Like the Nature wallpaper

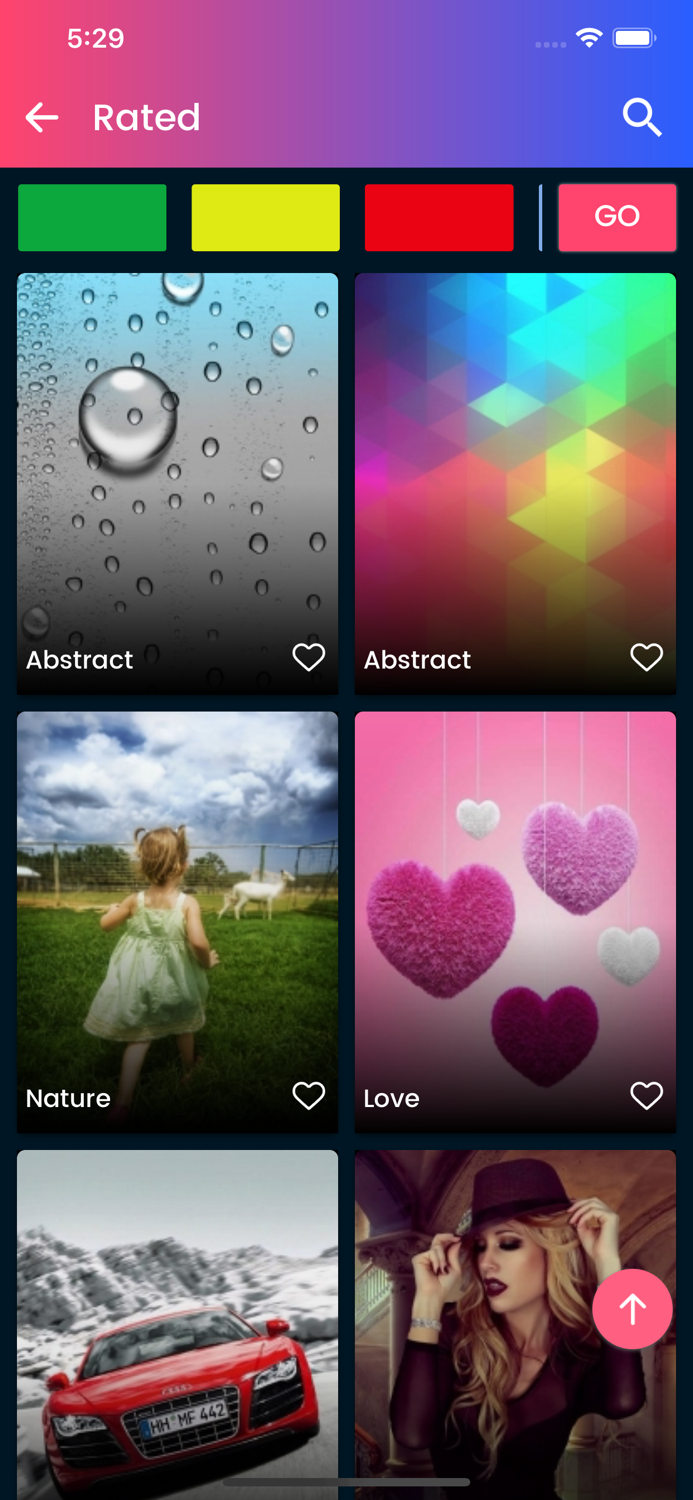[x=308, y=1096]
